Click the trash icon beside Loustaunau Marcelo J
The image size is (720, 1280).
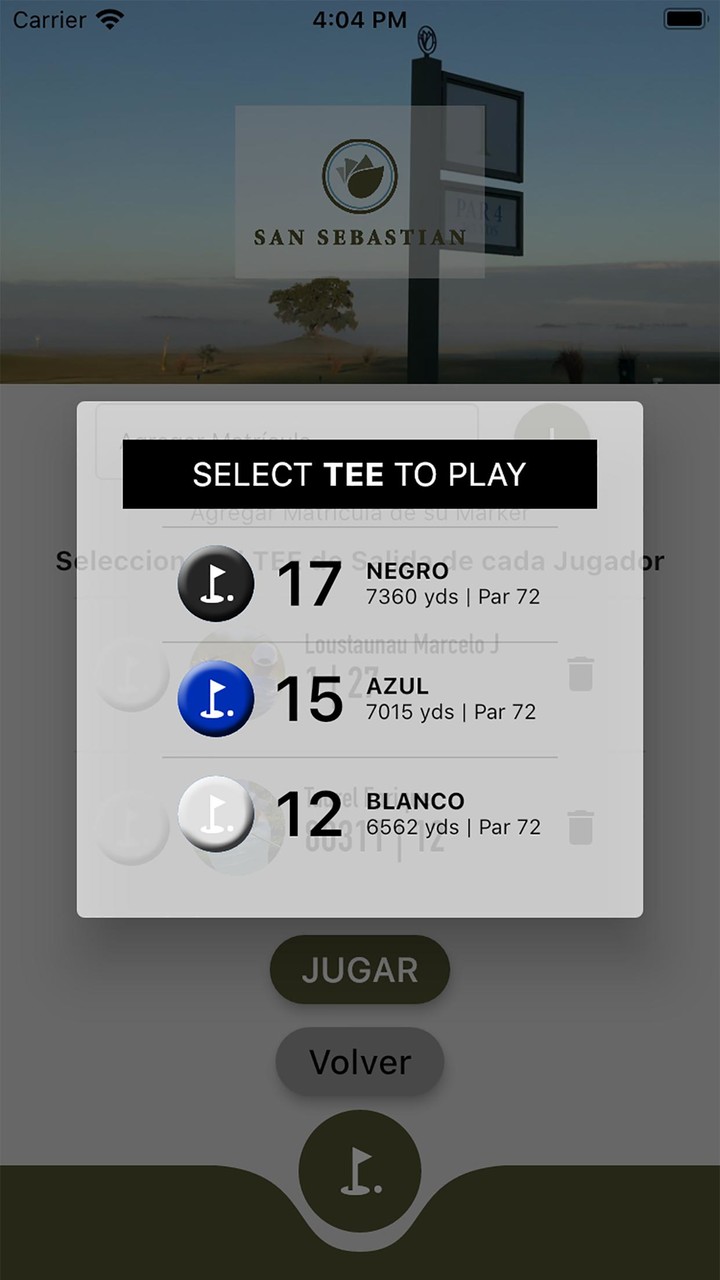coord(581,675)
